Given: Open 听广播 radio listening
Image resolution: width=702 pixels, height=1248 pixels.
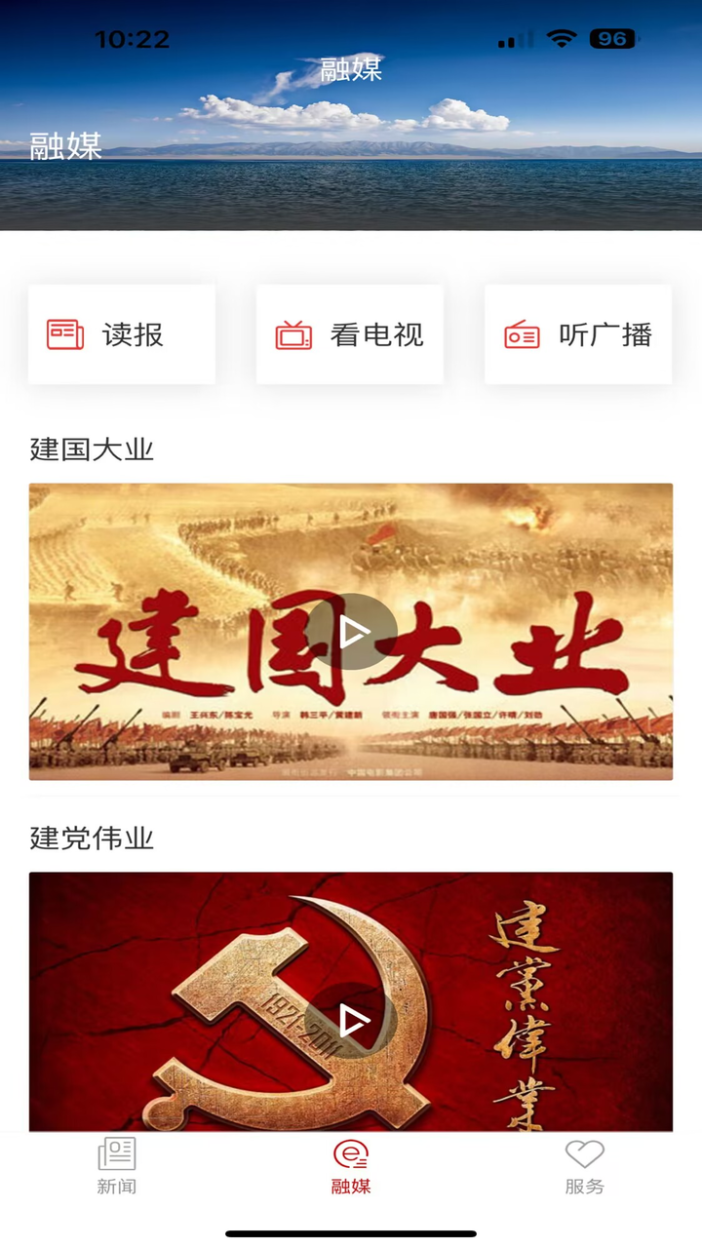Looking at the screenshot, I should coord(578,335).
